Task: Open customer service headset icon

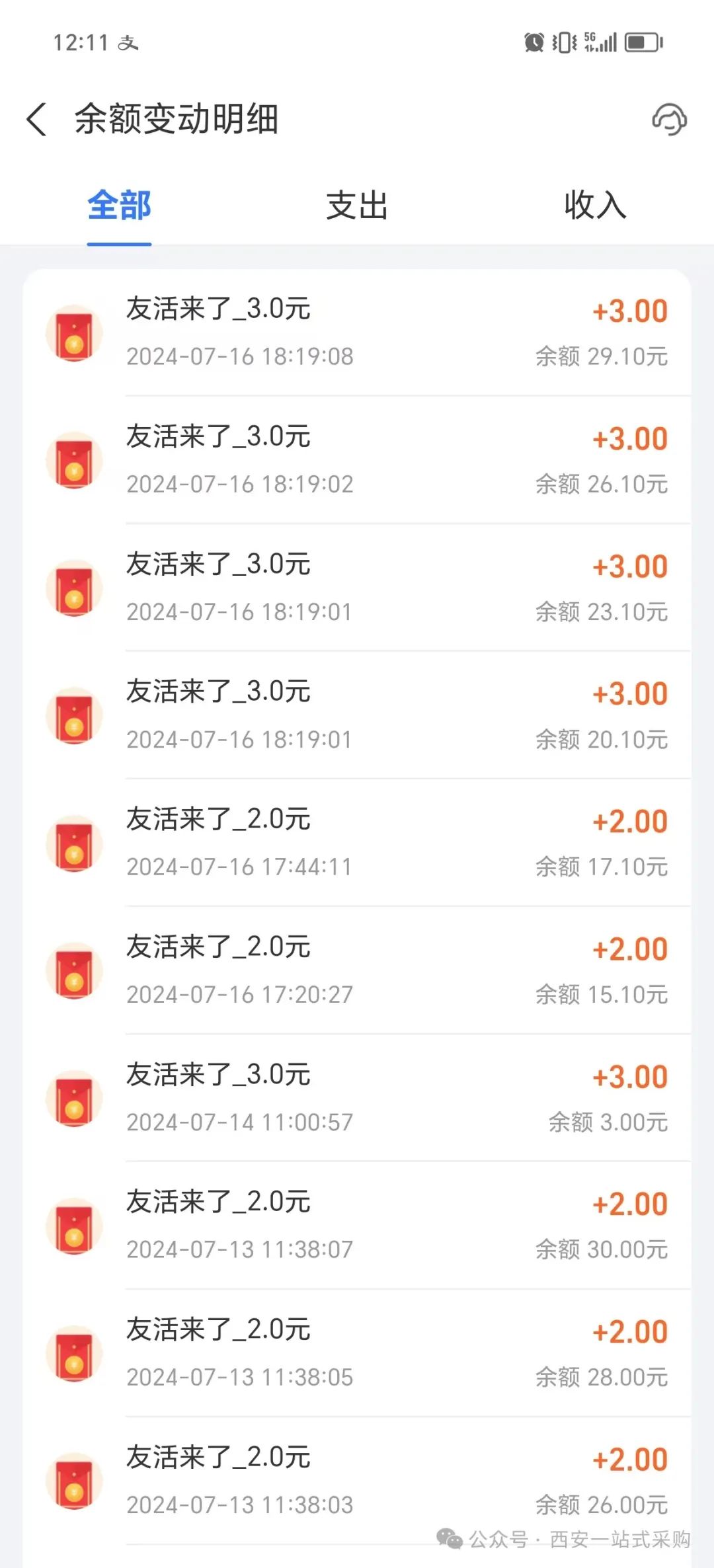Action: point(669,120)
